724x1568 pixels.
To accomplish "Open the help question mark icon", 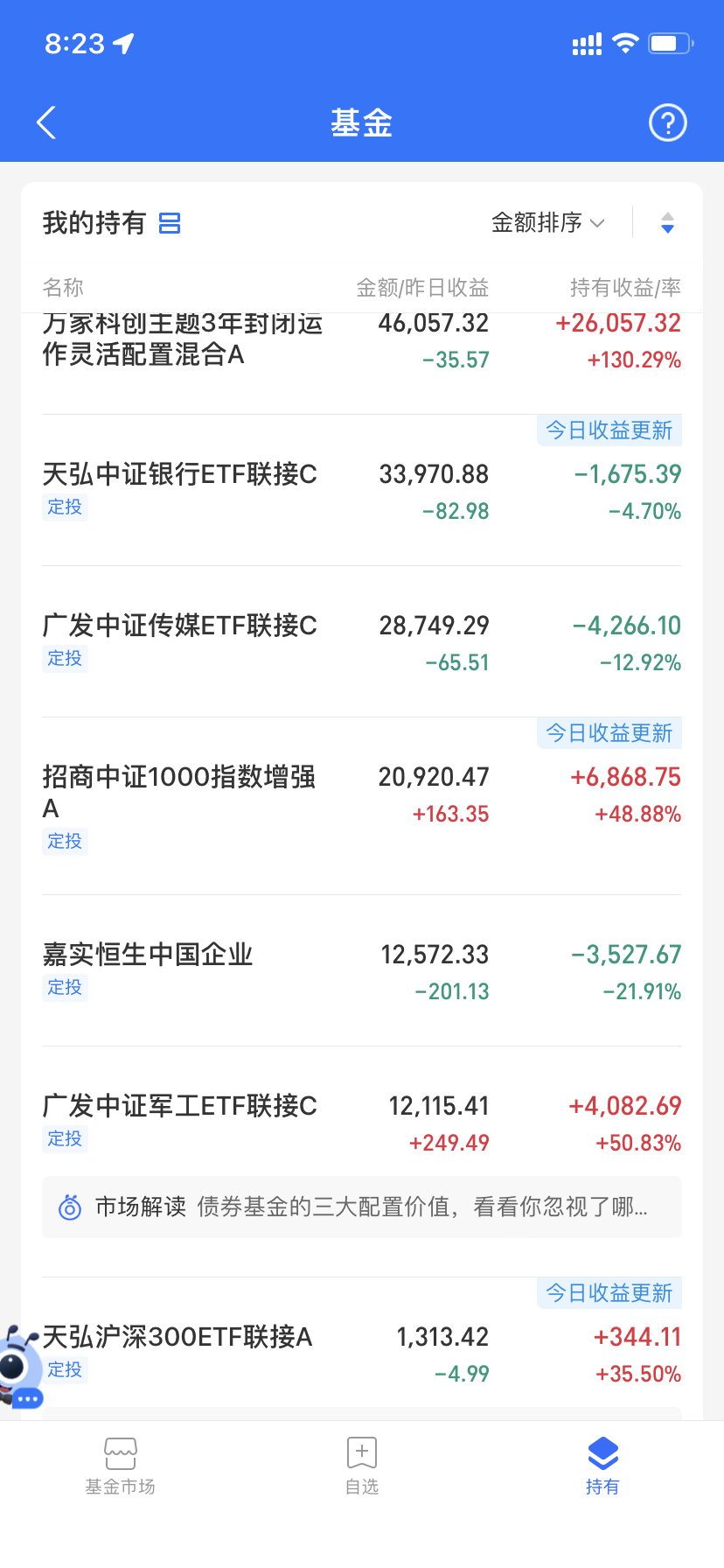I will click(x=667, y=122).
